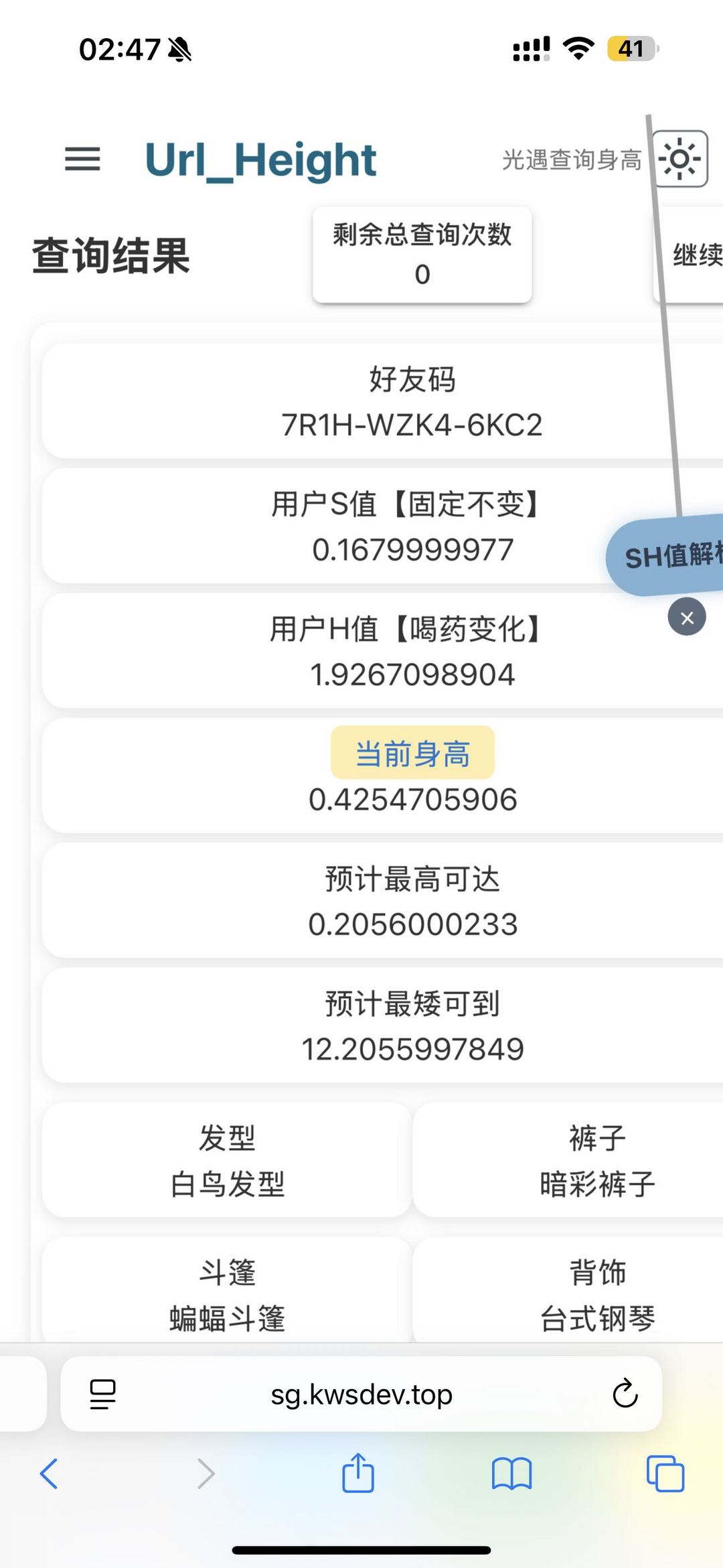Show all open Safari tabs
The width and height of the screenshot is (723, 1568).
point(665,1474)
